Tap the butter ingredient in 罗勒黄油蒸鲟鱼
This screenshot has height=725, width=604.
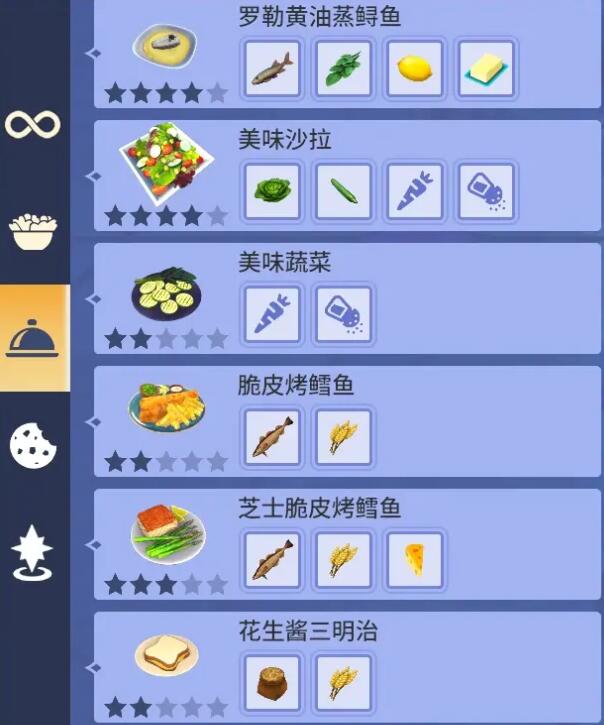(x=484, y=69)
